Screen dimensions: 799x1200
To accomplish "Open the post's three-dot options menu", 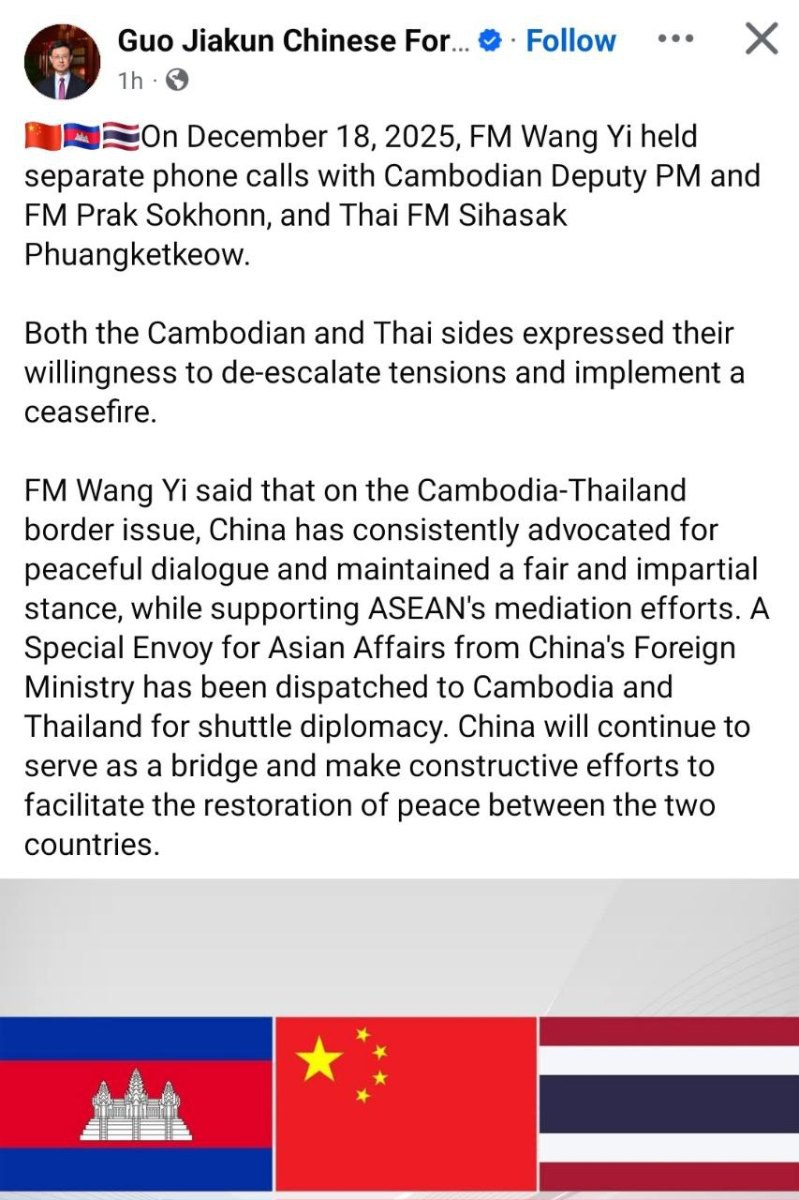I will click(x=675, y=39).
